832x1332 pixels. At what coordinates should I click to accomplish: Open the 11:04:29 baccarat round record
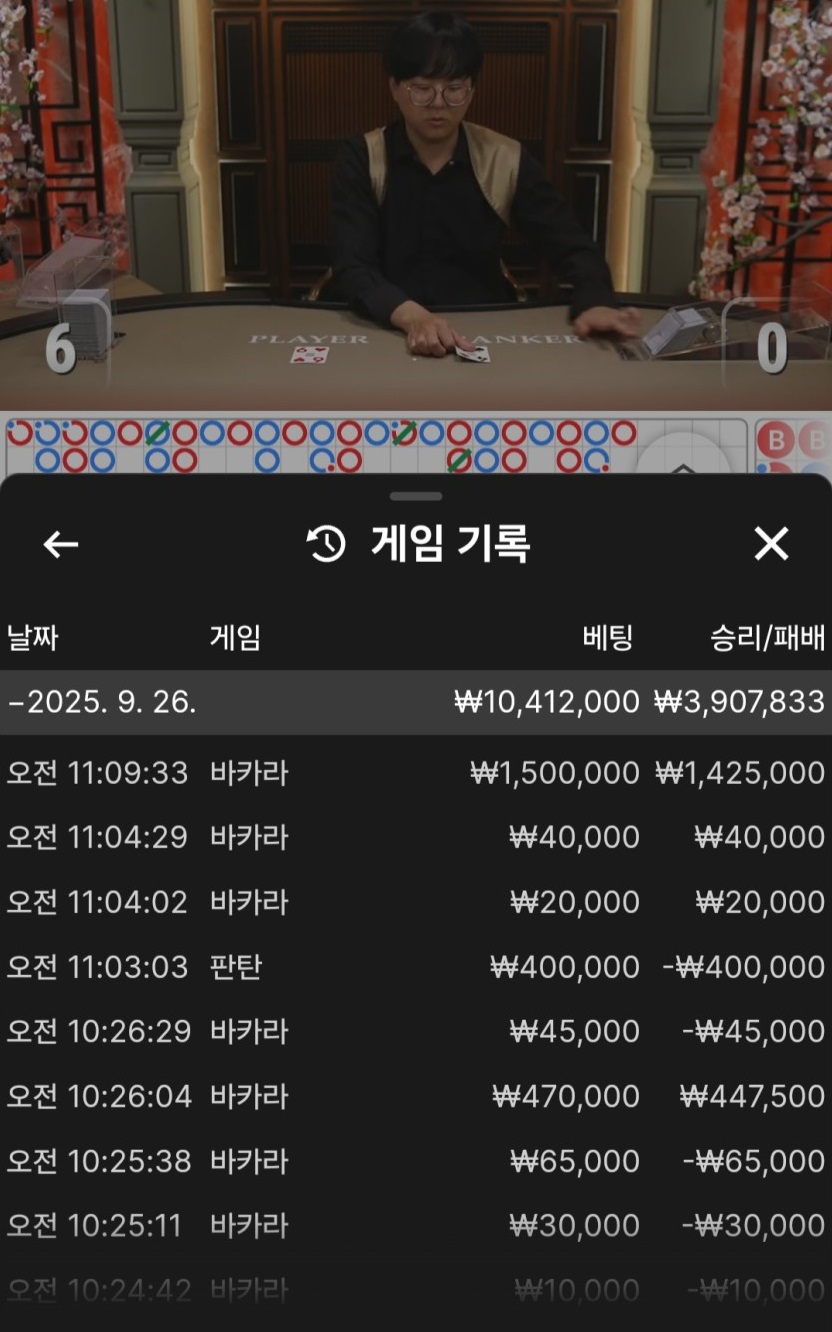pos(415,837)
